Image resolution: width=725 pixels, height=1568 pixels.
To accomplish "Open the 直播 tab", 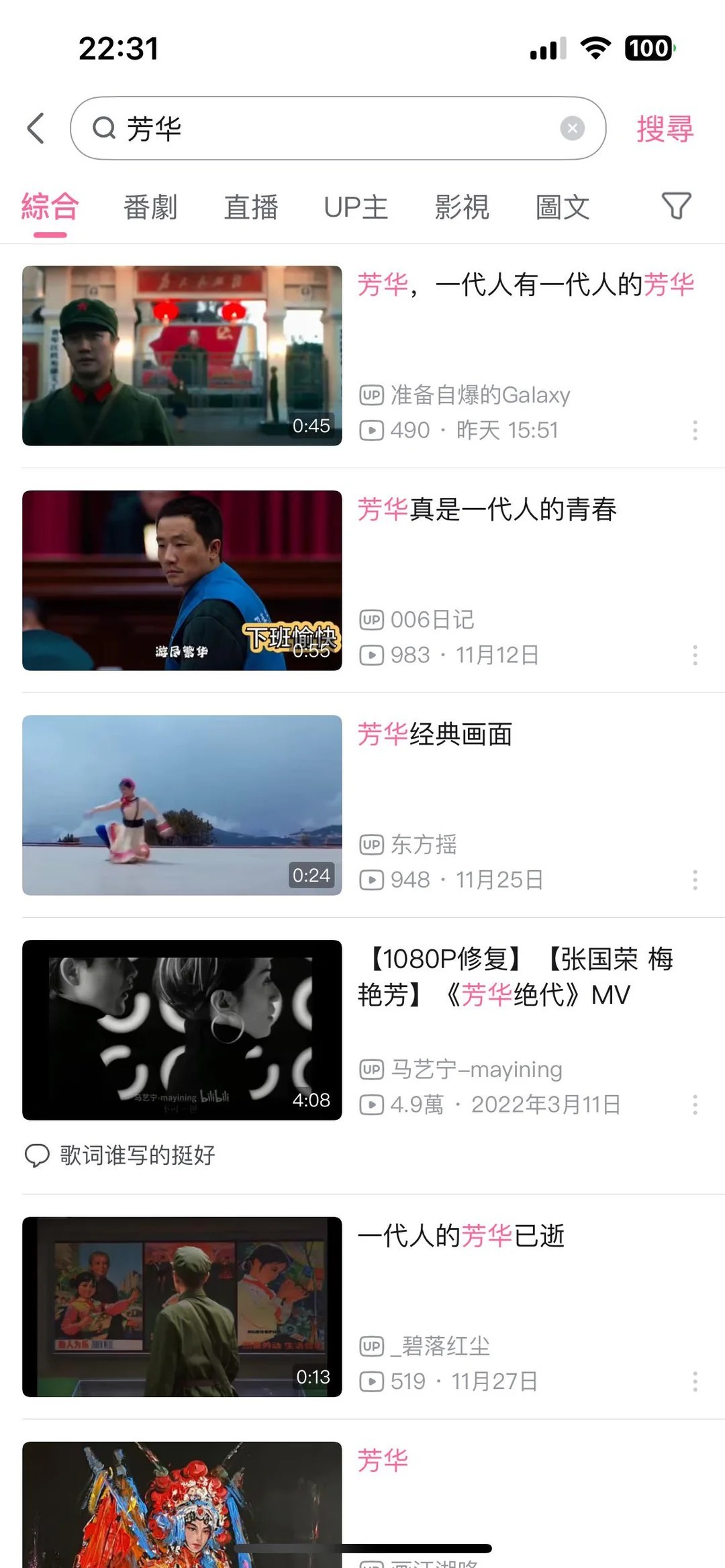I will pos(253,207).
